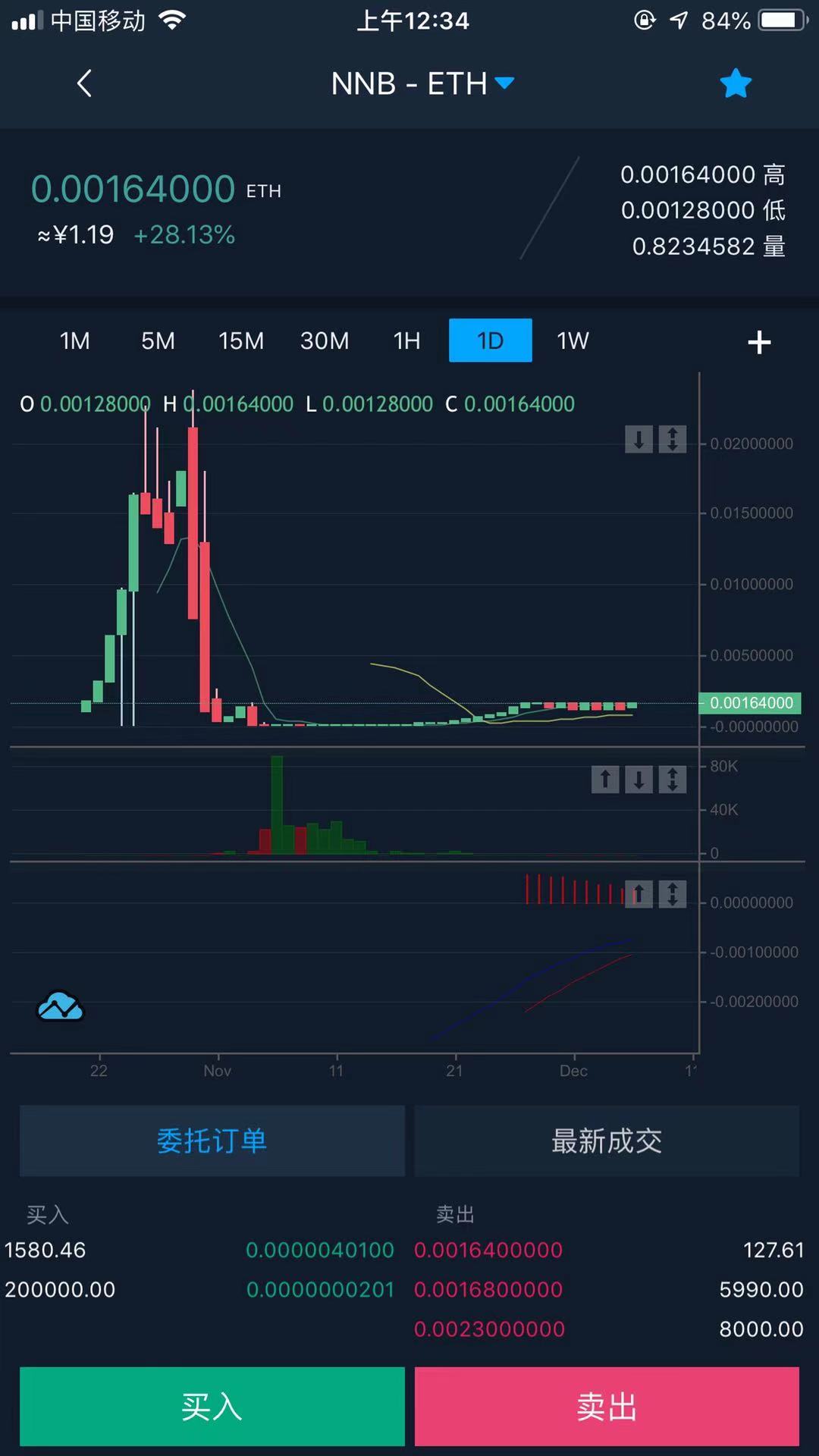Move the volume pane up with arrow
819x1456 pixels.
pos(605,779)
